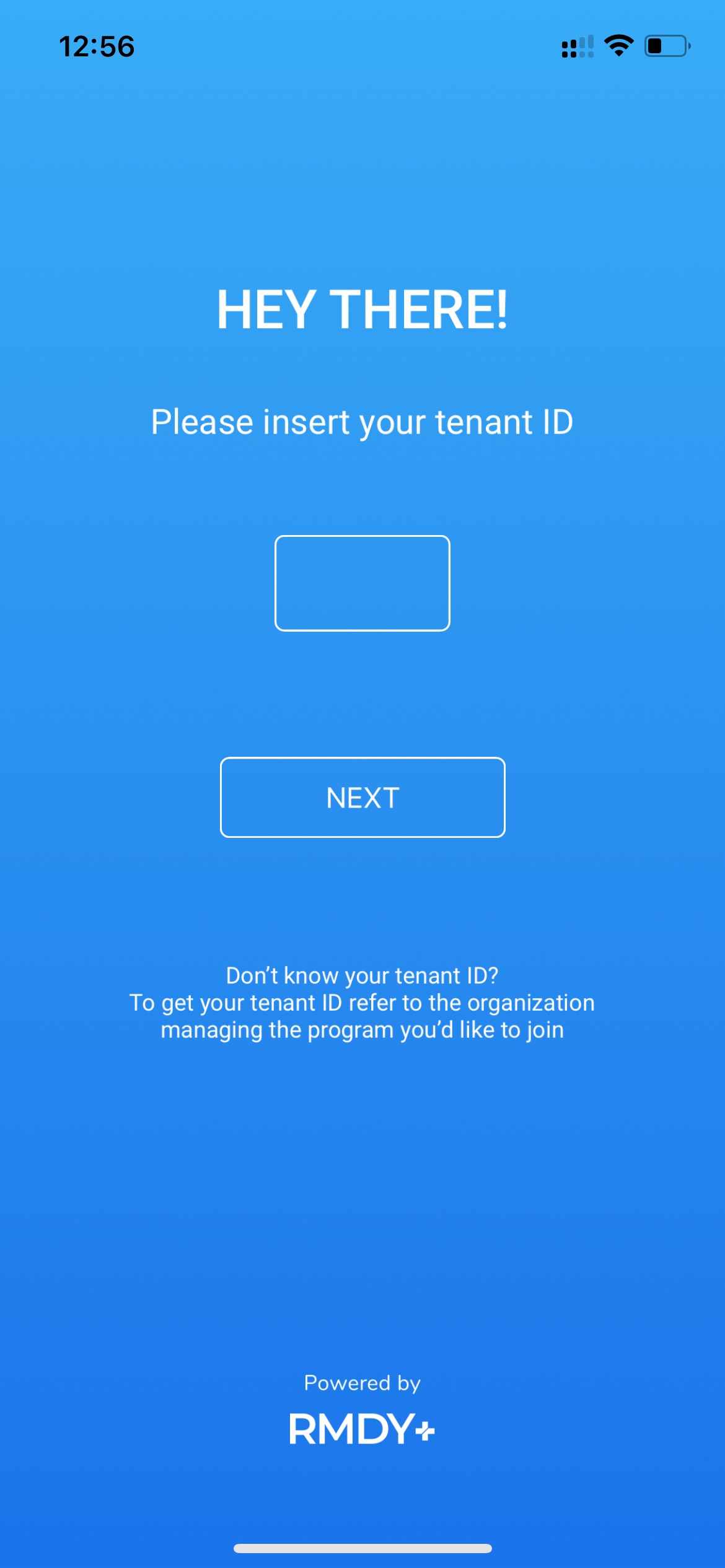The height and width of the screenshot is (1568, 725).
Task: Tap the tenant ID input box
Action: pos(362,583)
